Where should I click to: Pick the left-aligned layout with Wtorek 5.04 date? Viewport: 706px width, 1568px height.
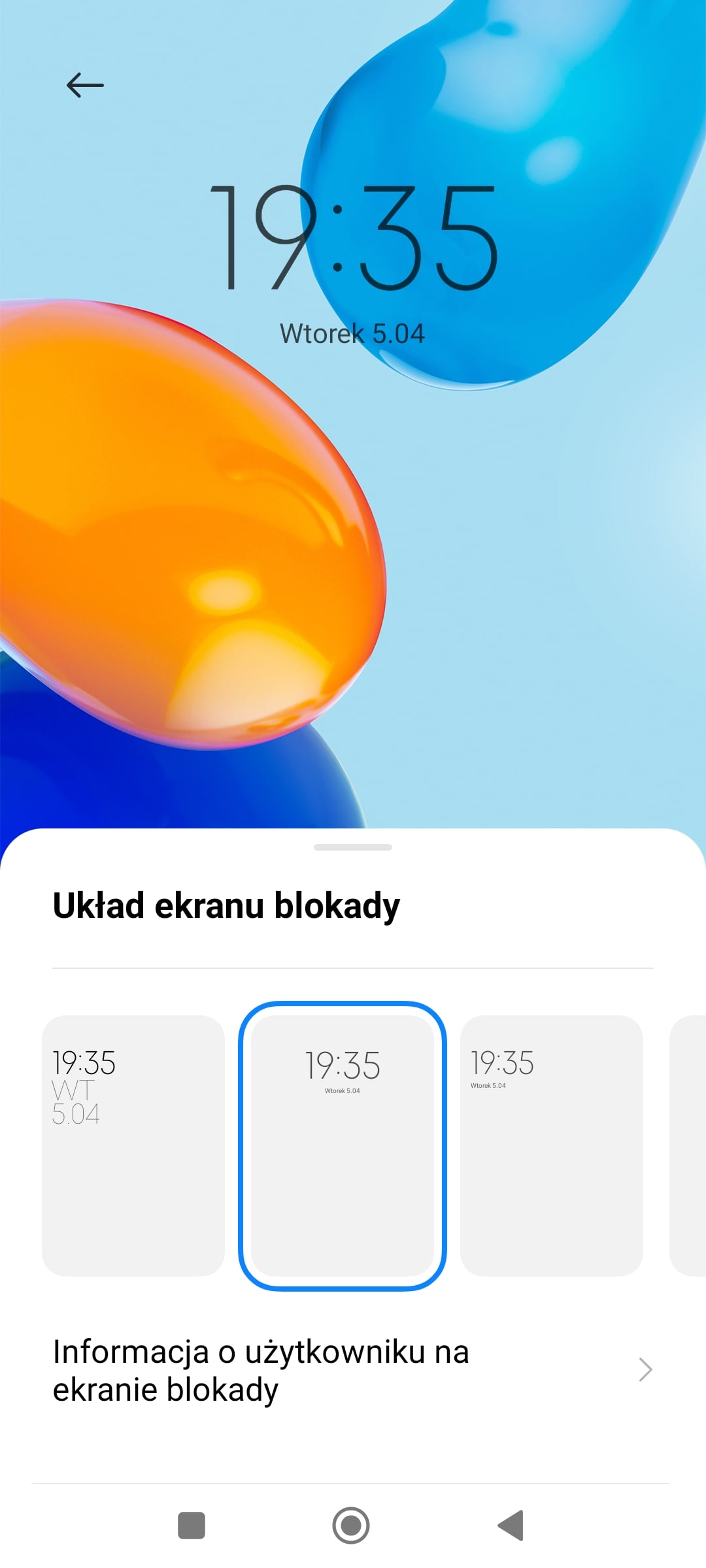[x=552, y=1145]
